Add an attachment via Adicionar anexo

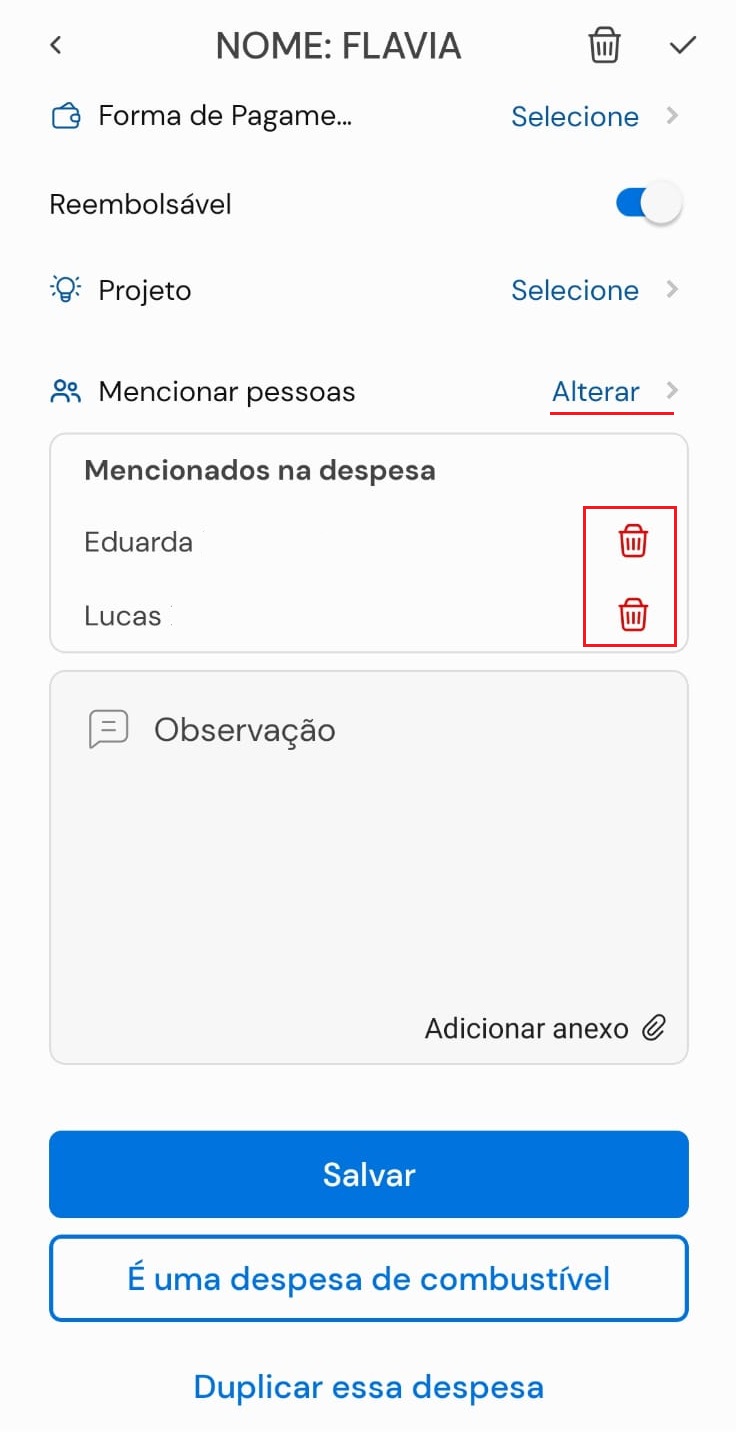click(x=545, y=1028)
